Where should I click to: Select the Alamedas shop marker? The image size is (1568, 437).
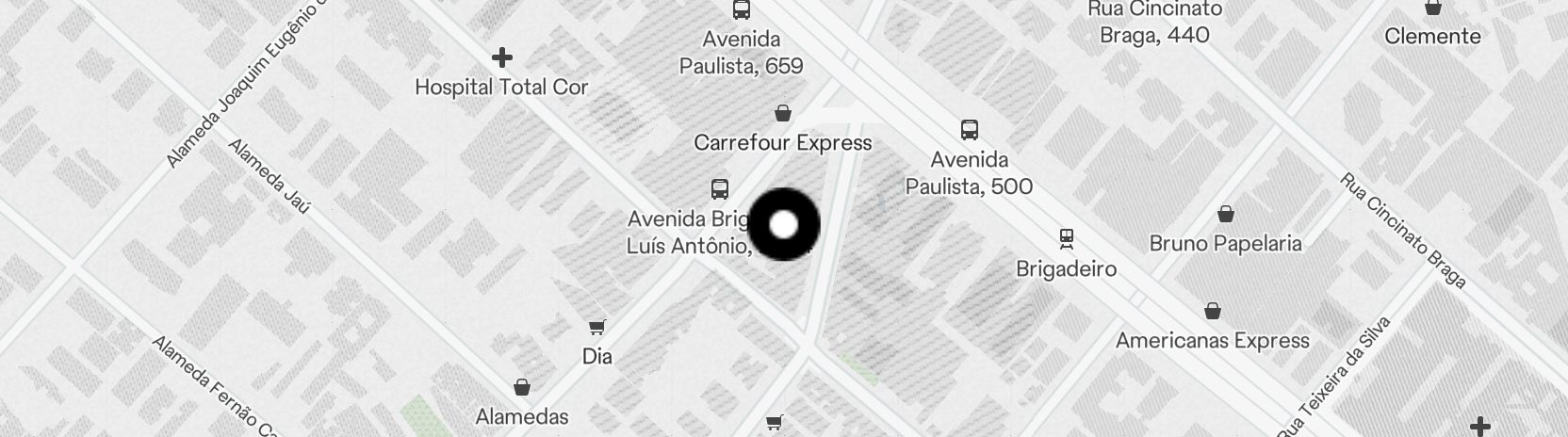(521, 387)
